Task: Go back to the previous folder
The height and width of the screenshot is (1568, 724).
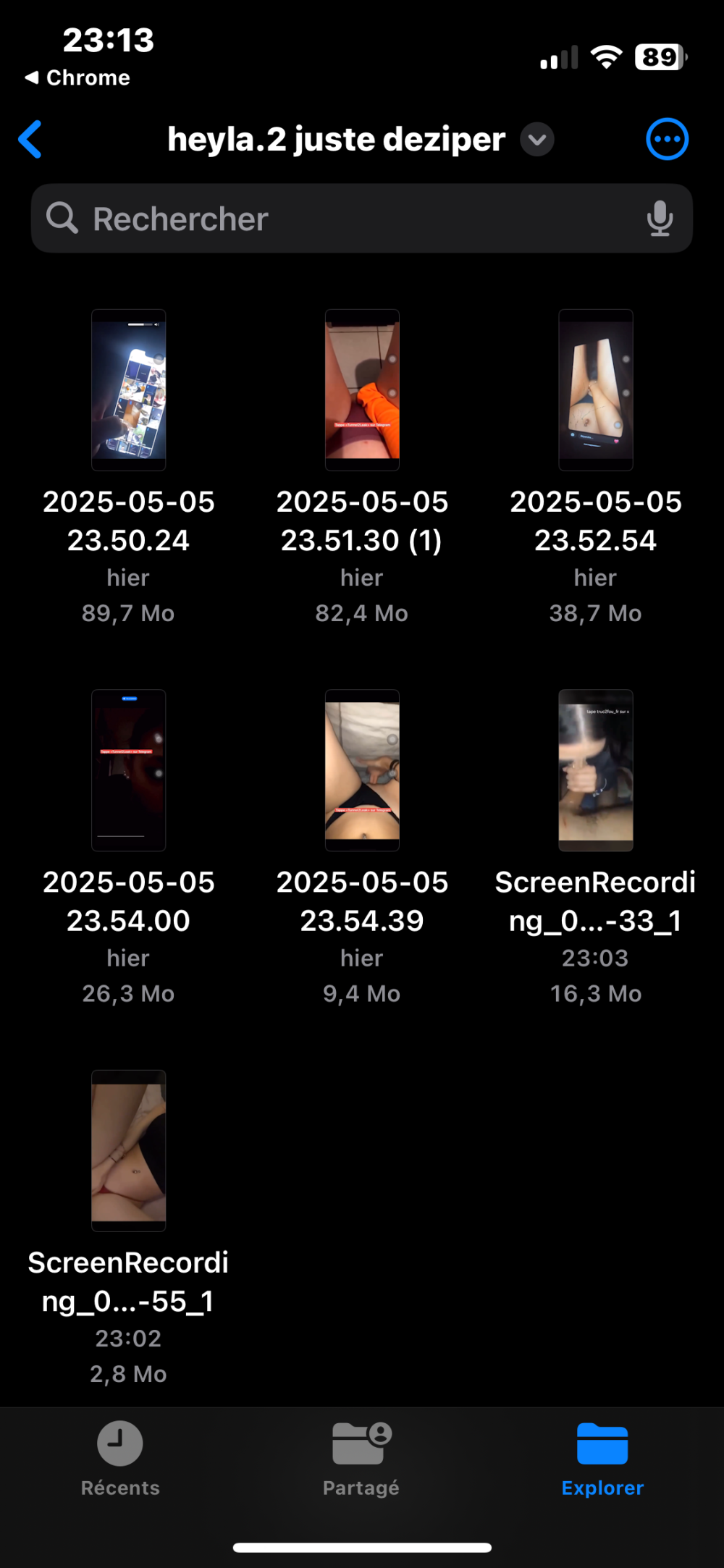Action: [x=30, y=139]
